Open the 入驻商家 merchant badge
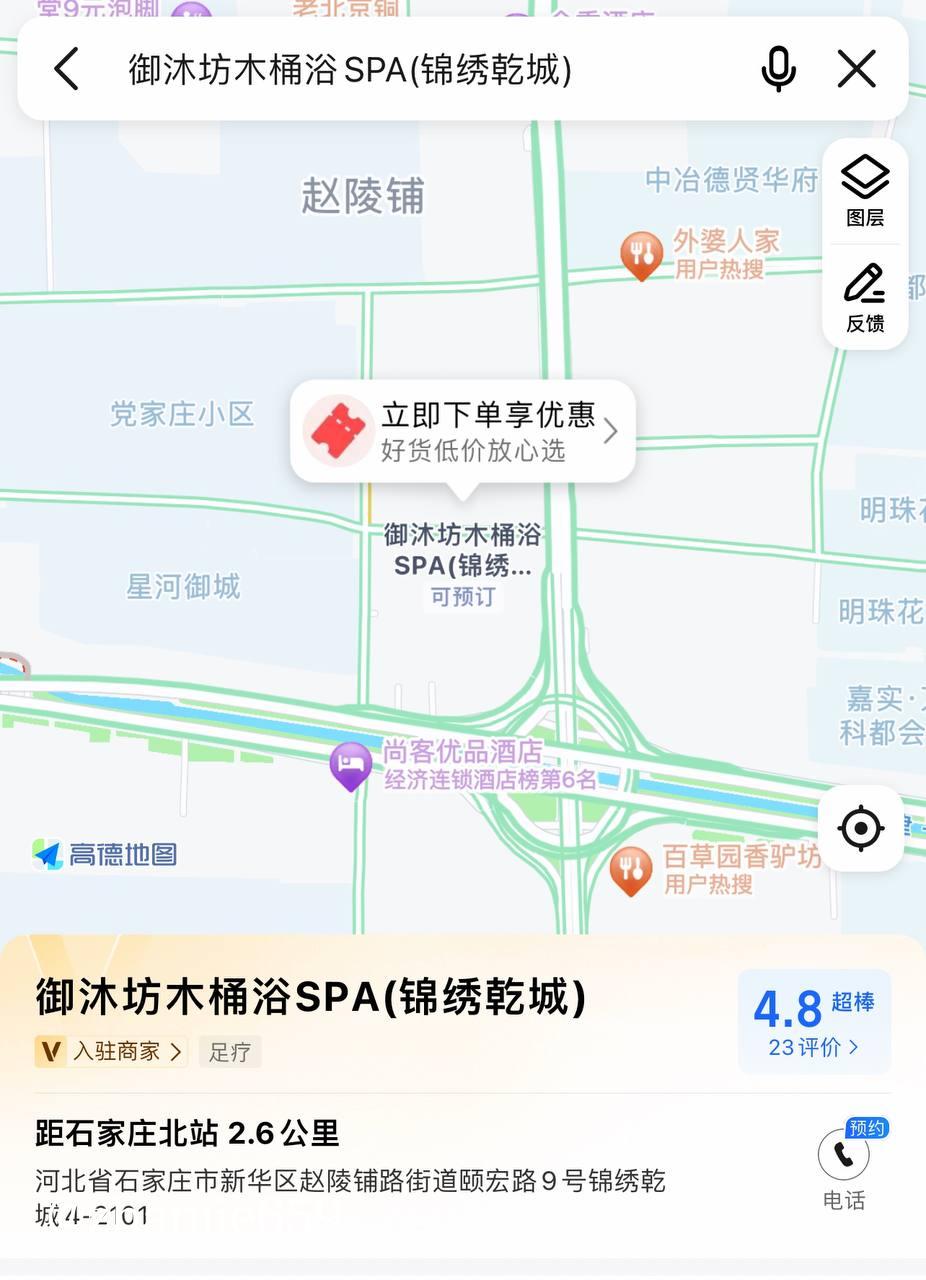 pyautogui.click(x=110, y=1051)
